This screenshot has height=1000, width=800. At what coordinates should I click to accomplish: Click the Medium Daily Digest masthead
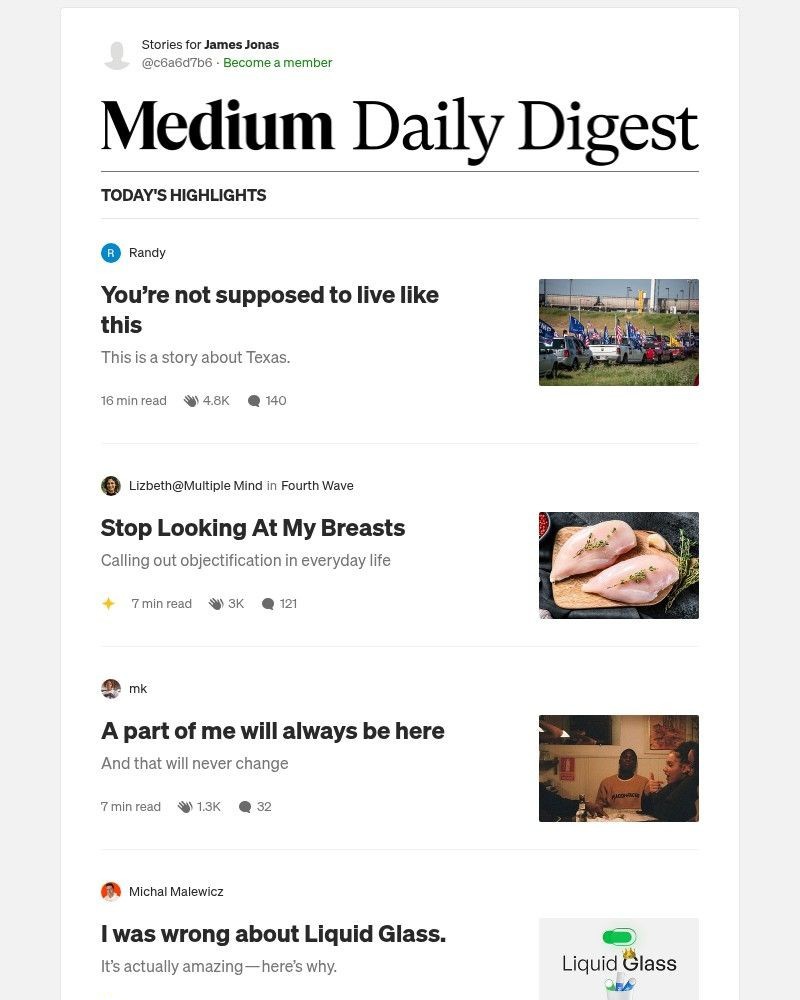point(399,125)
